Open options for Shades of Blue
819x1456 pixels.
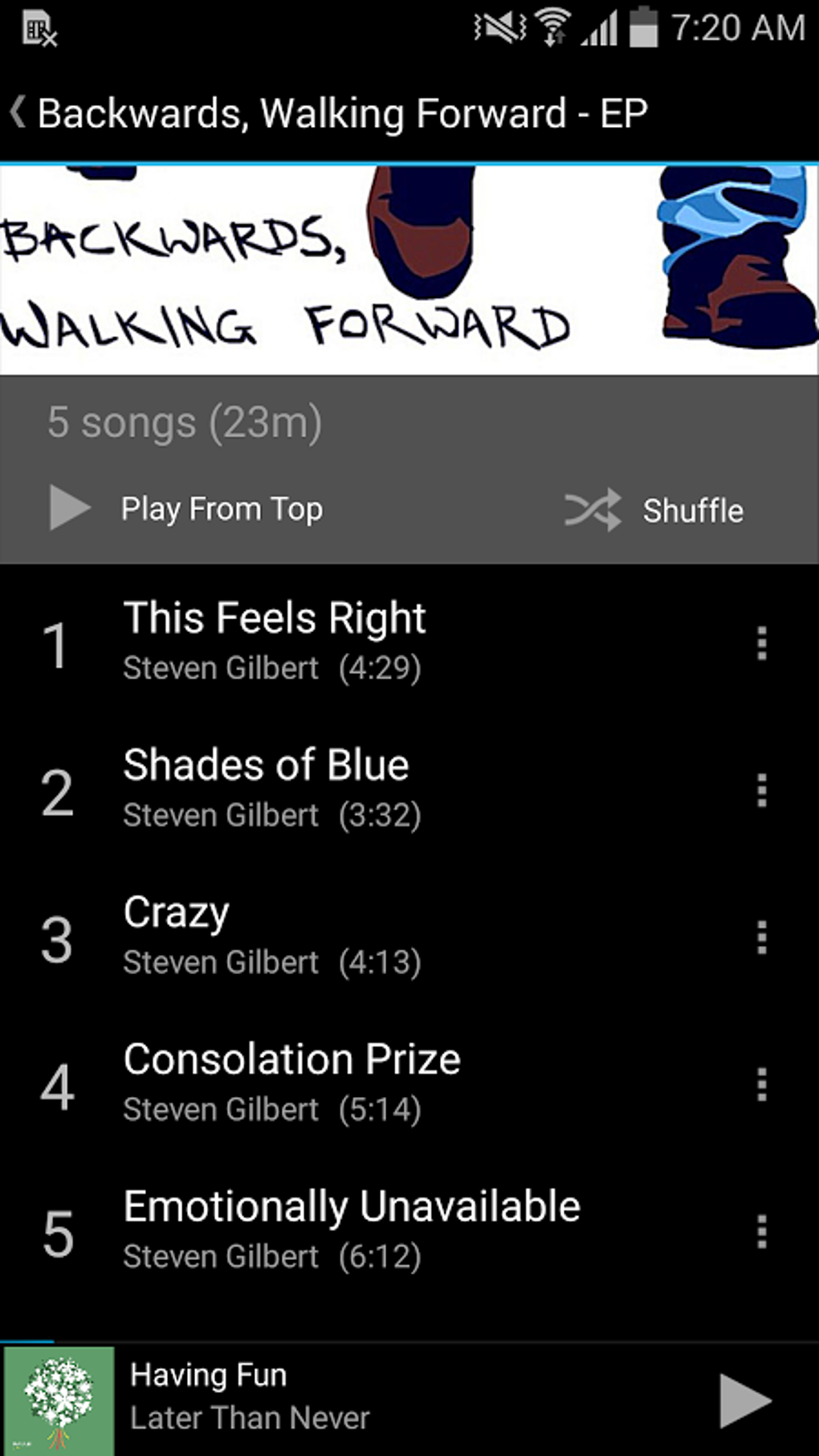point(761,790)
